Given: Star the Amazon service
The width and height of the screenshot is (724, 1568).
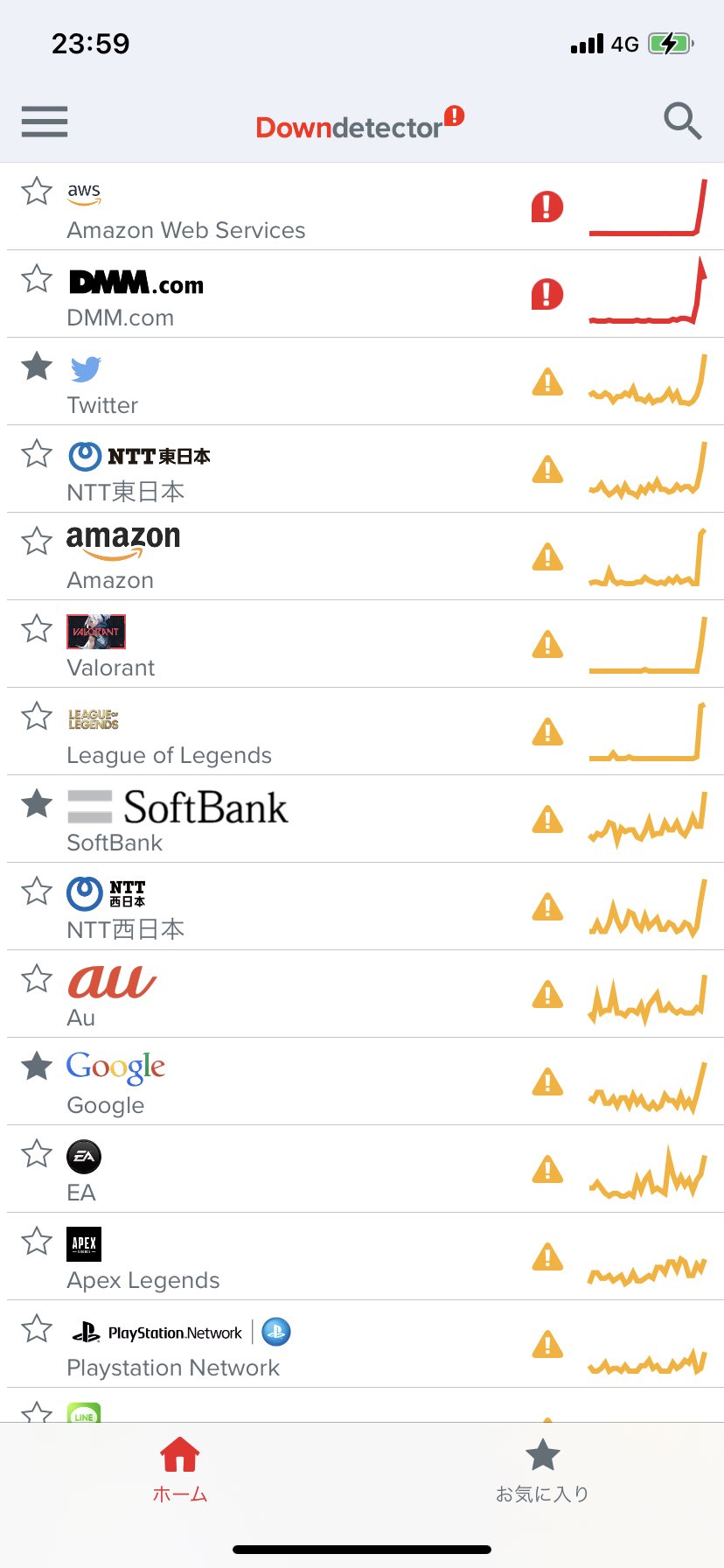Looking at the screenshot, I should [37, 541].
